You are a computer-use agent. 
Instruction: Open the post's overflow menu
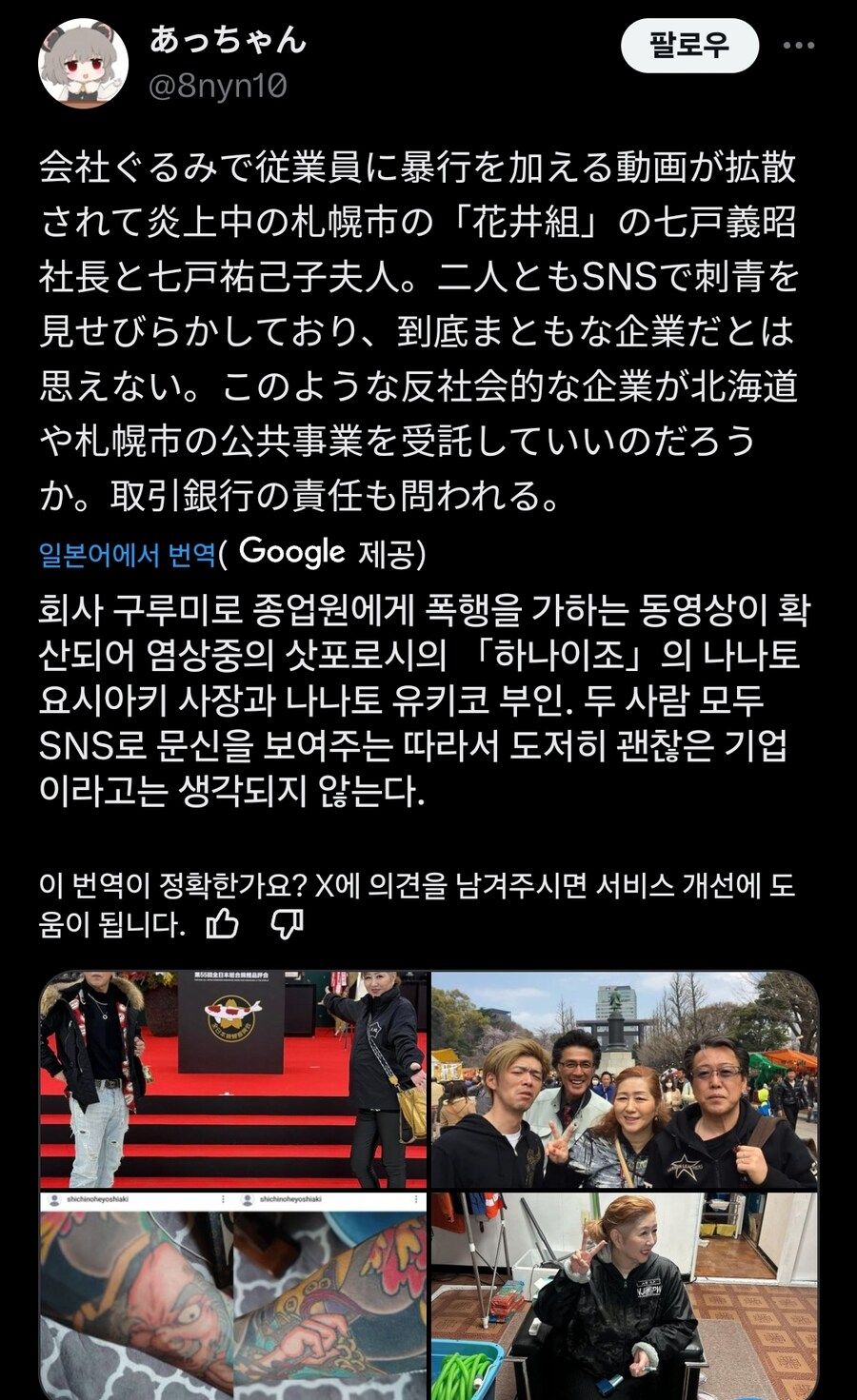(x=798, y=46)
